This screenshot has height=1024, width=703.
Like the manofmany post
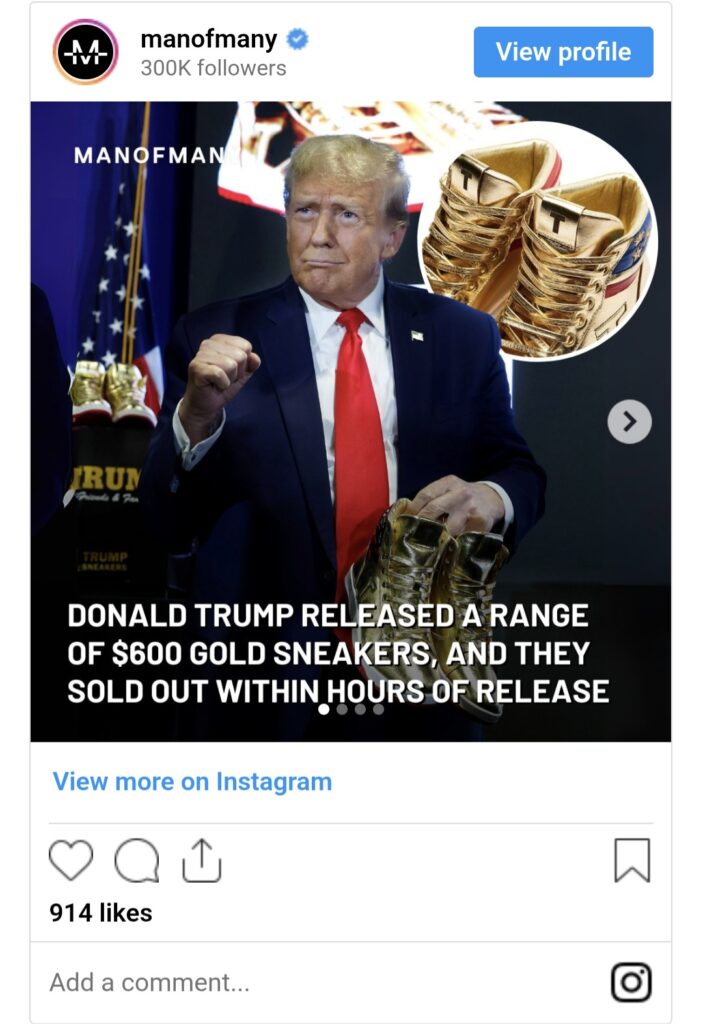pyautogui.click(x=71, y=860)
